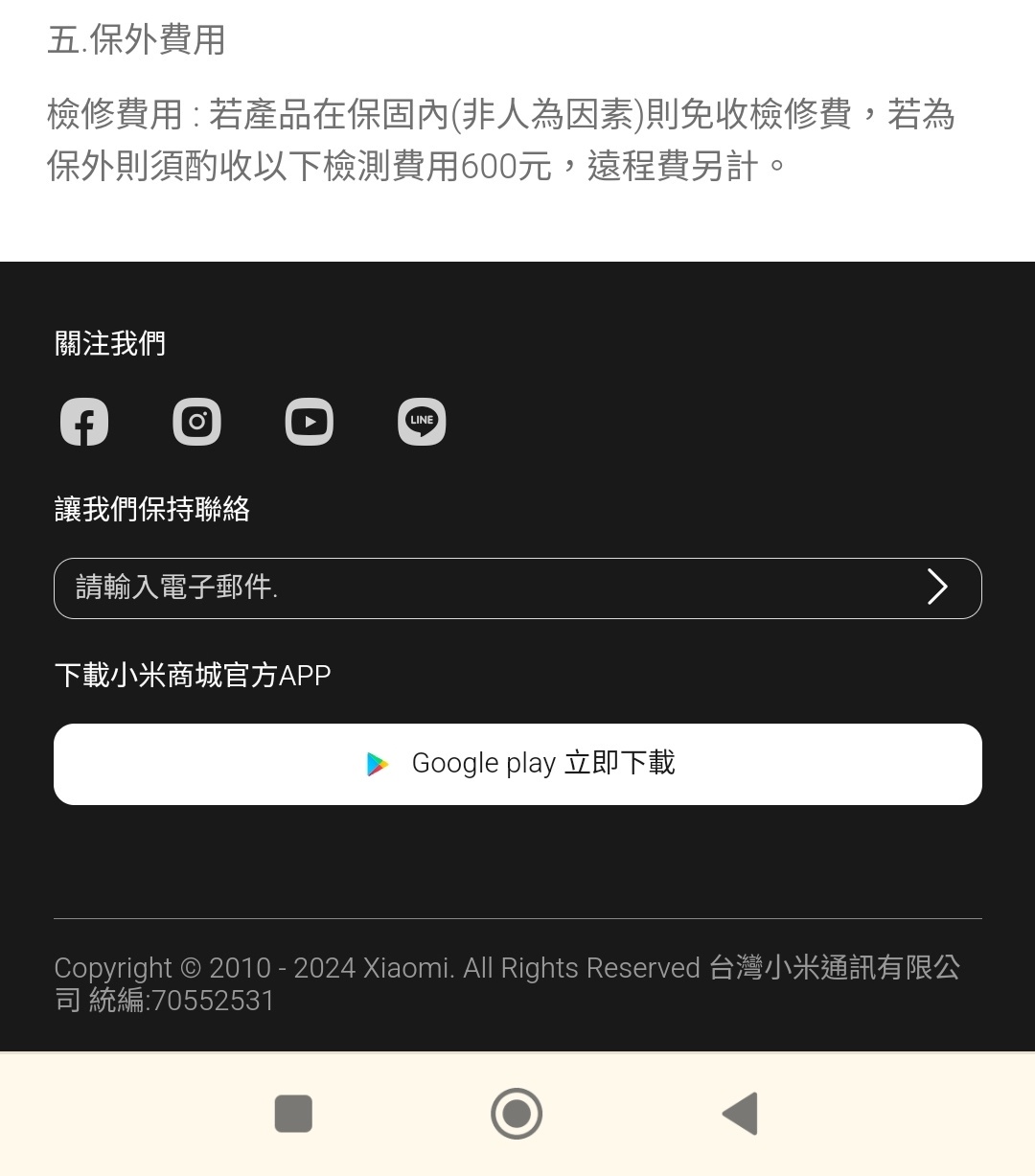Viewport: 1035px width, 1176px height.
Task: Open recent apps with the square button
Action: pos(293,1114)
